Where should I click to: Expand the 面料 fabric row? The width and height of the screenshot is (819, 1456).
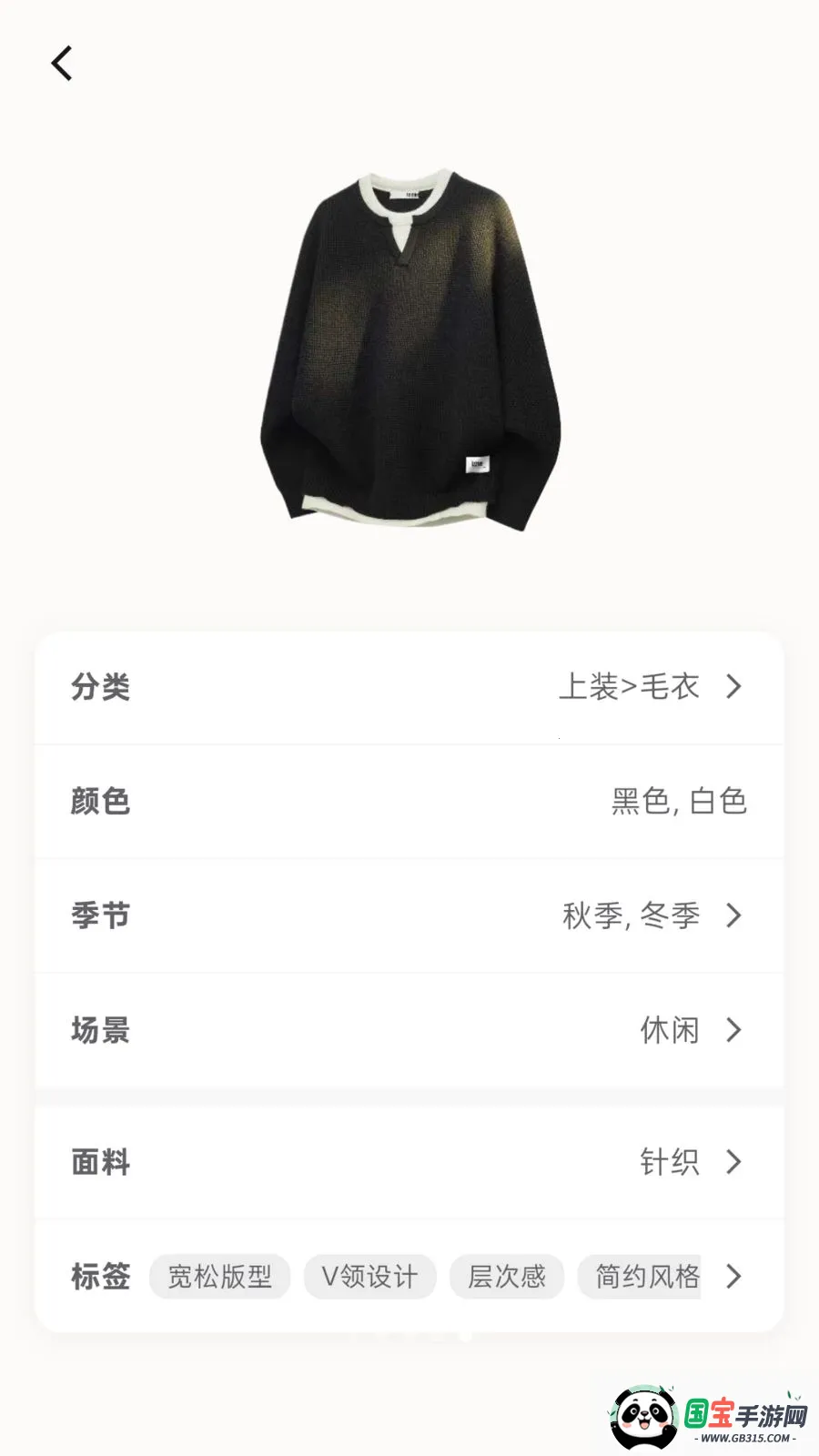tap(733, 1162)
